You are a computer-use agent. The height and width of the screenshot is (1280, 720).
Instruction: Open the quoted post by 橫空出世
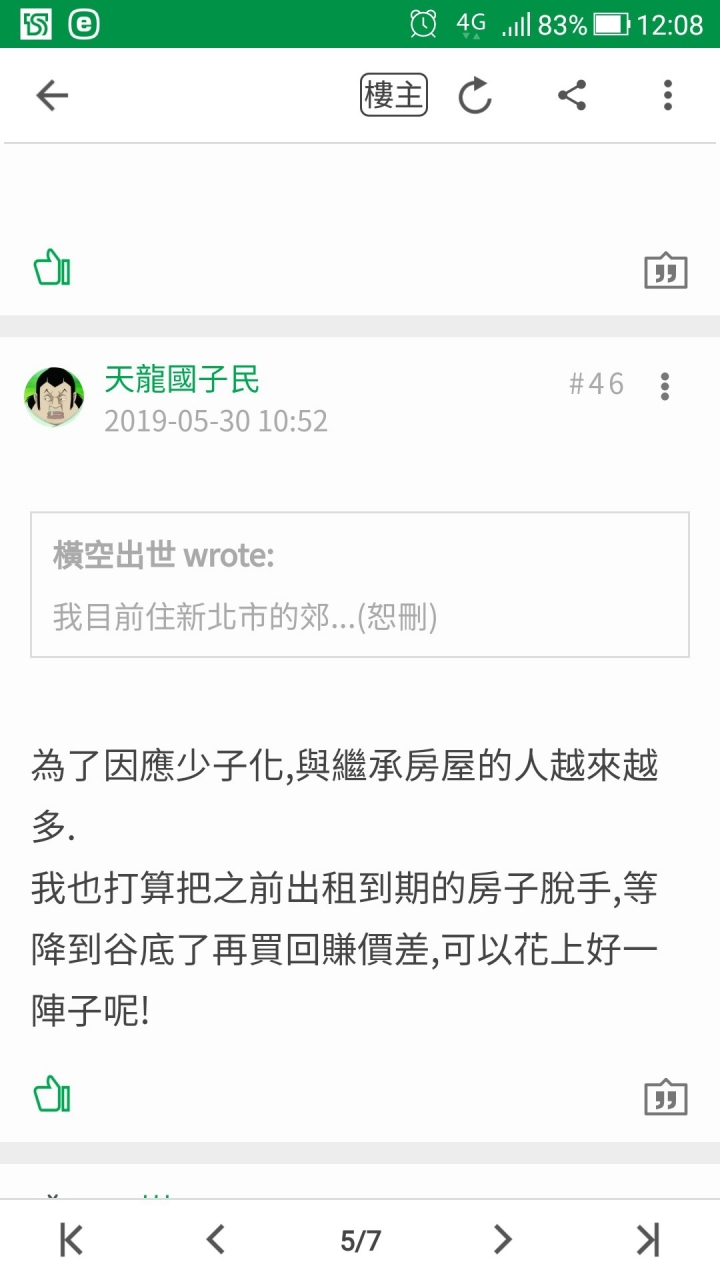click(360, 585)
